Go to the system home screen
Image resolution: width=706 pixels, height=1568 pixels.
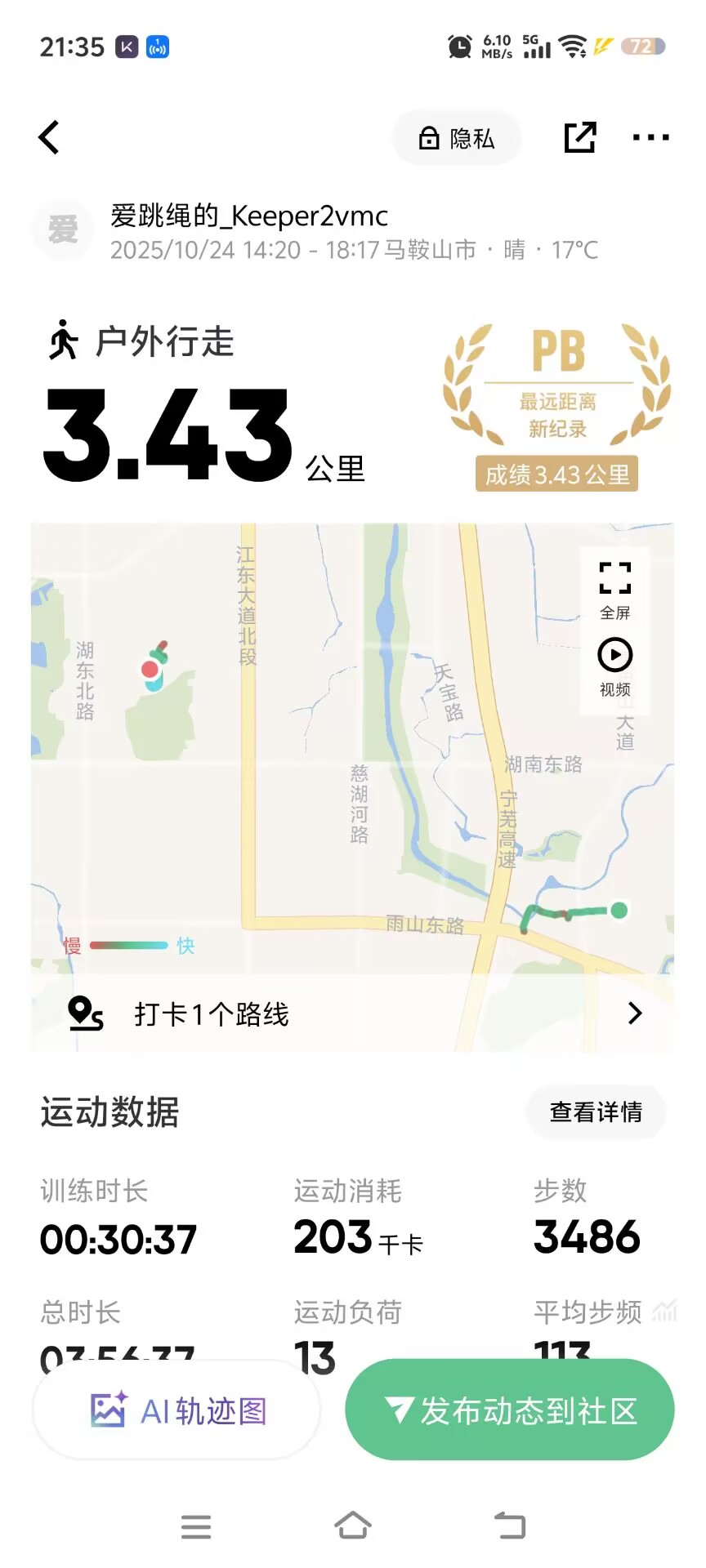[x=353, y=1525]
